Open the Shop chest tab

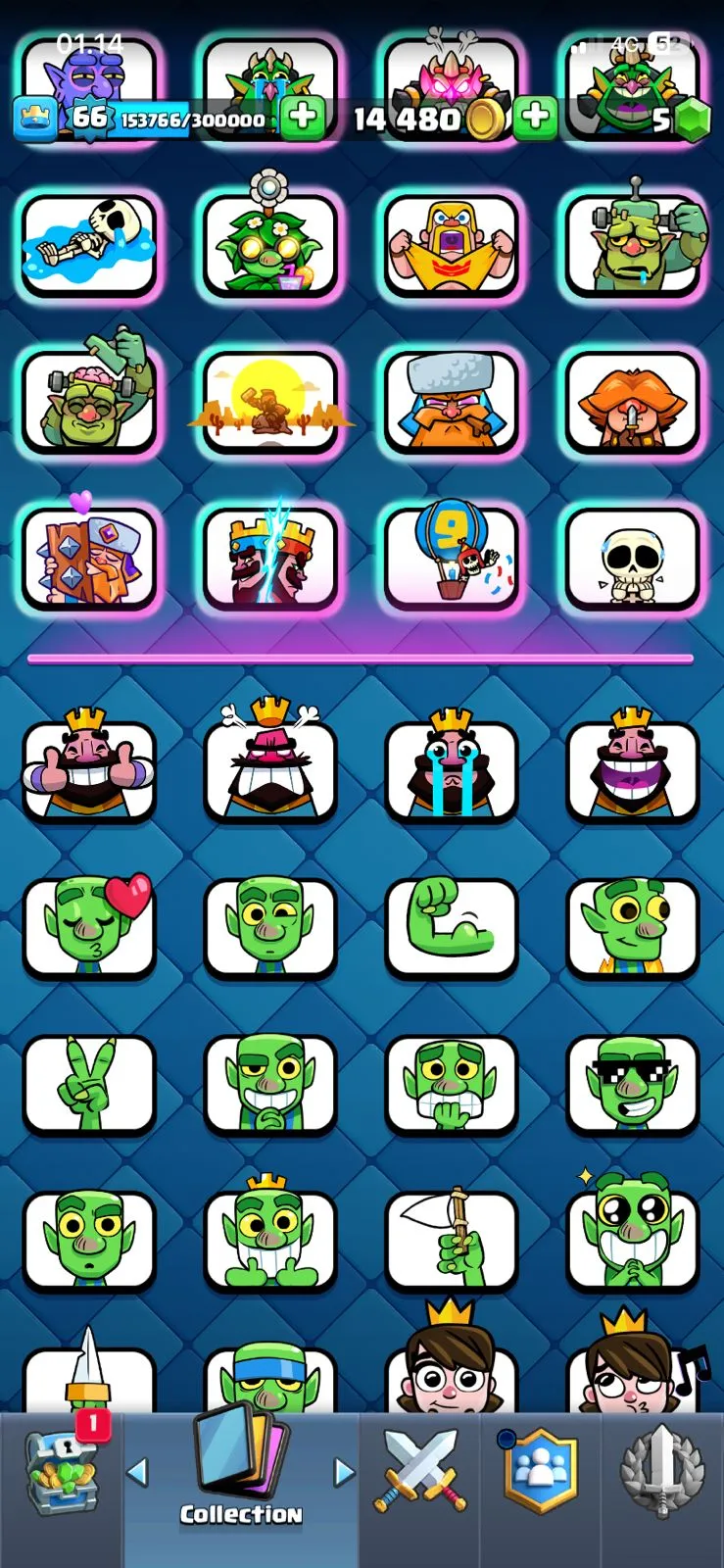[61, 1472]
